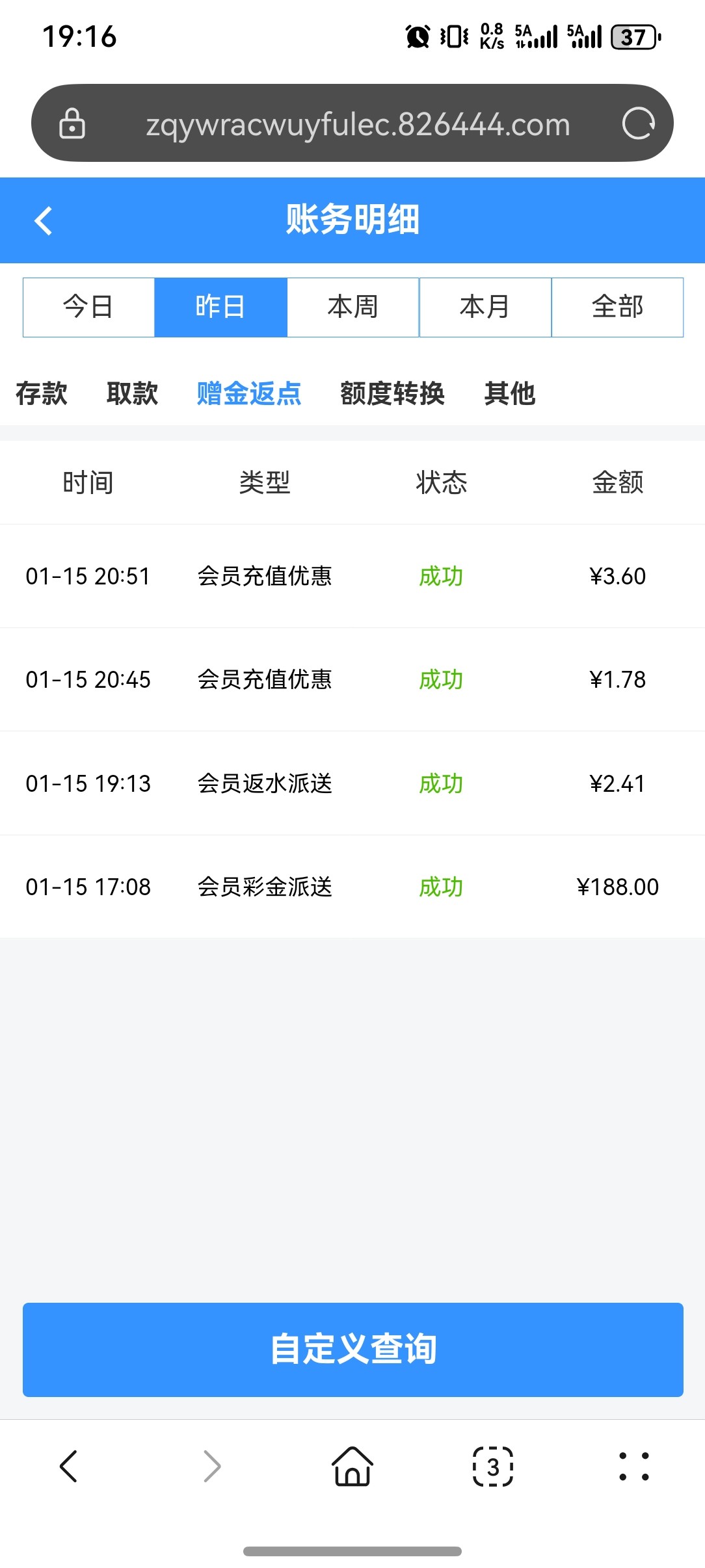Image resolution: width=705 pixels, height=1568 pixels.
Task: Switch to the 今日 filter
Action: click(88, 307)
